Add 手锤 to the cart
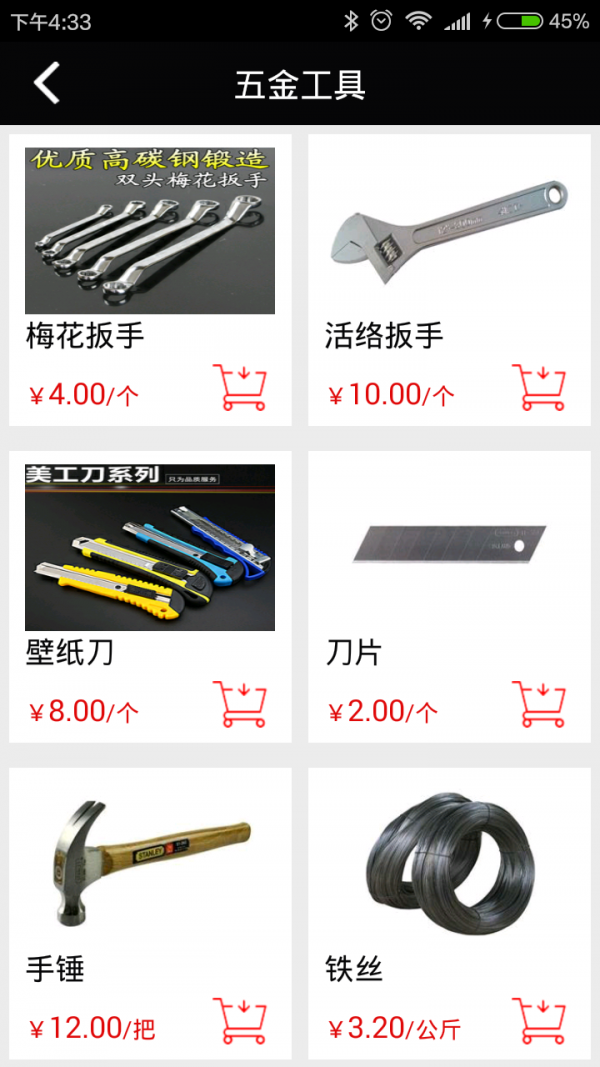 point(240,1021)
